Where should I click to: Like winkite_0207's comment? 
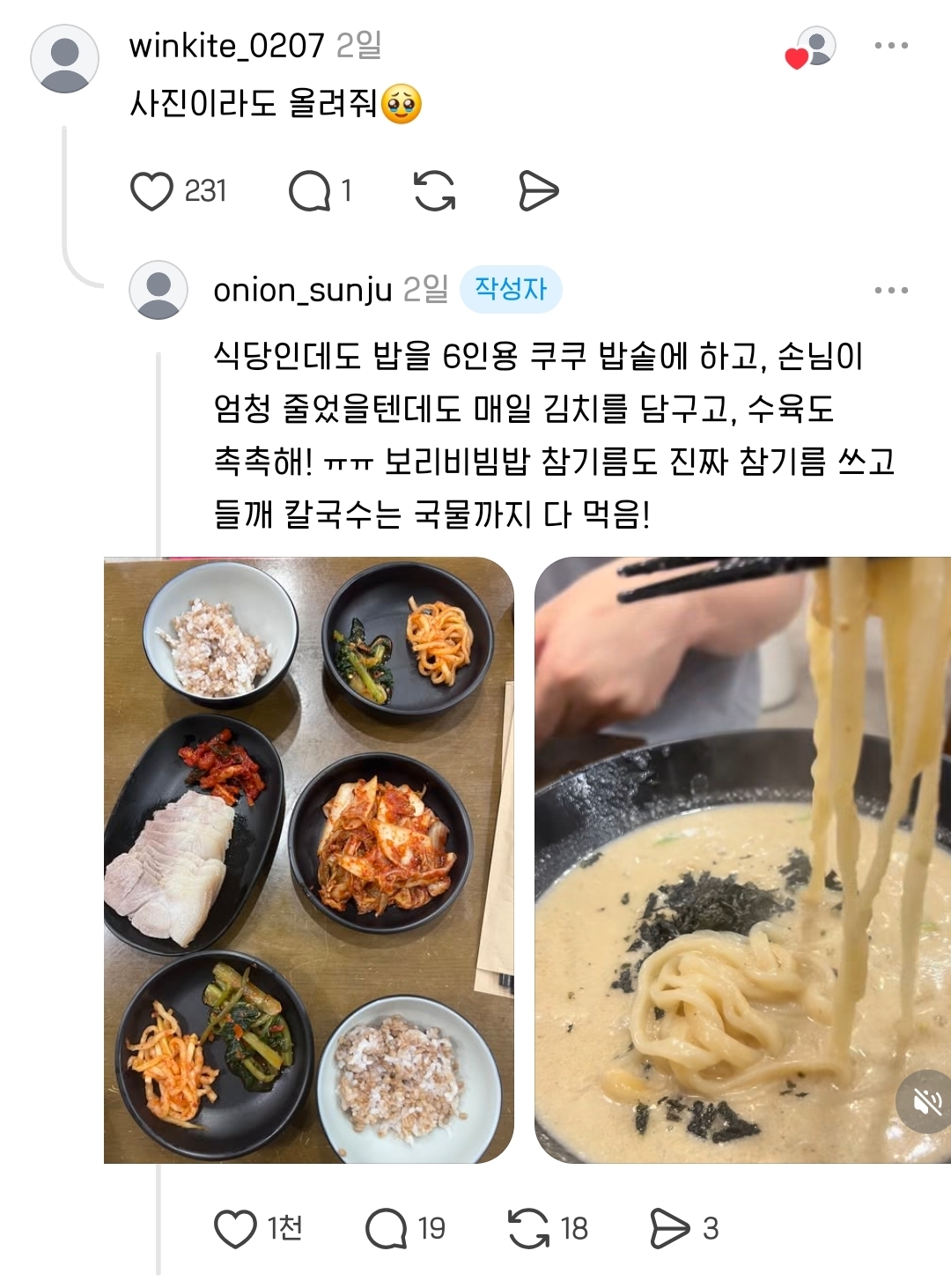click(x=151, y=191)
